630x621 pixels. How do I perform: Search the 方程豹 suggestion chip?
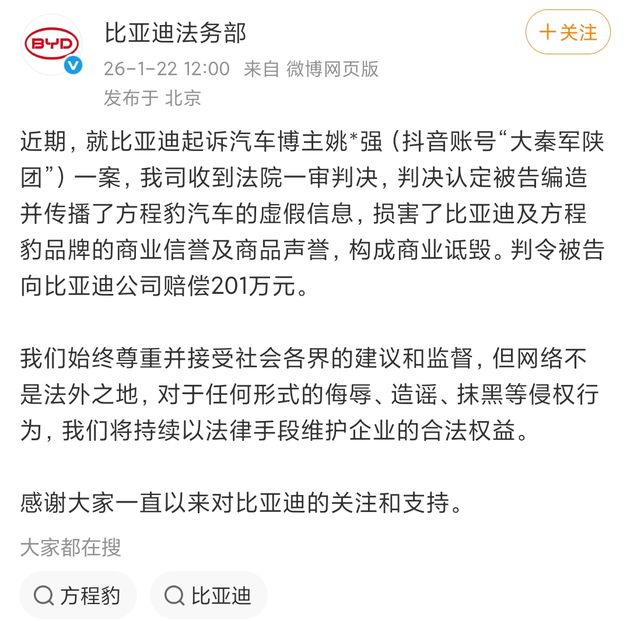78,596
